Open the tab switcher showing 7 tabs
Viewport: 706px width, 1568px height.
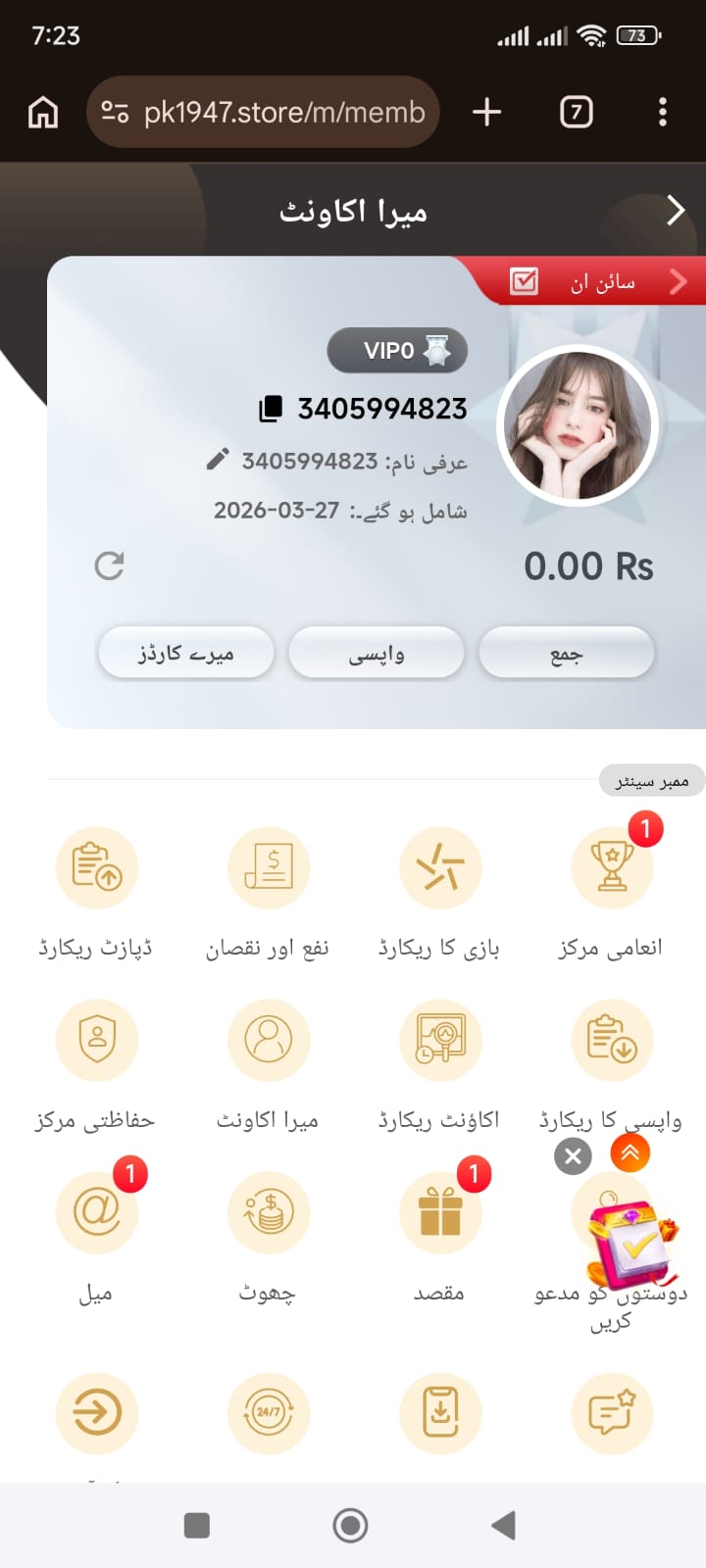576,112
